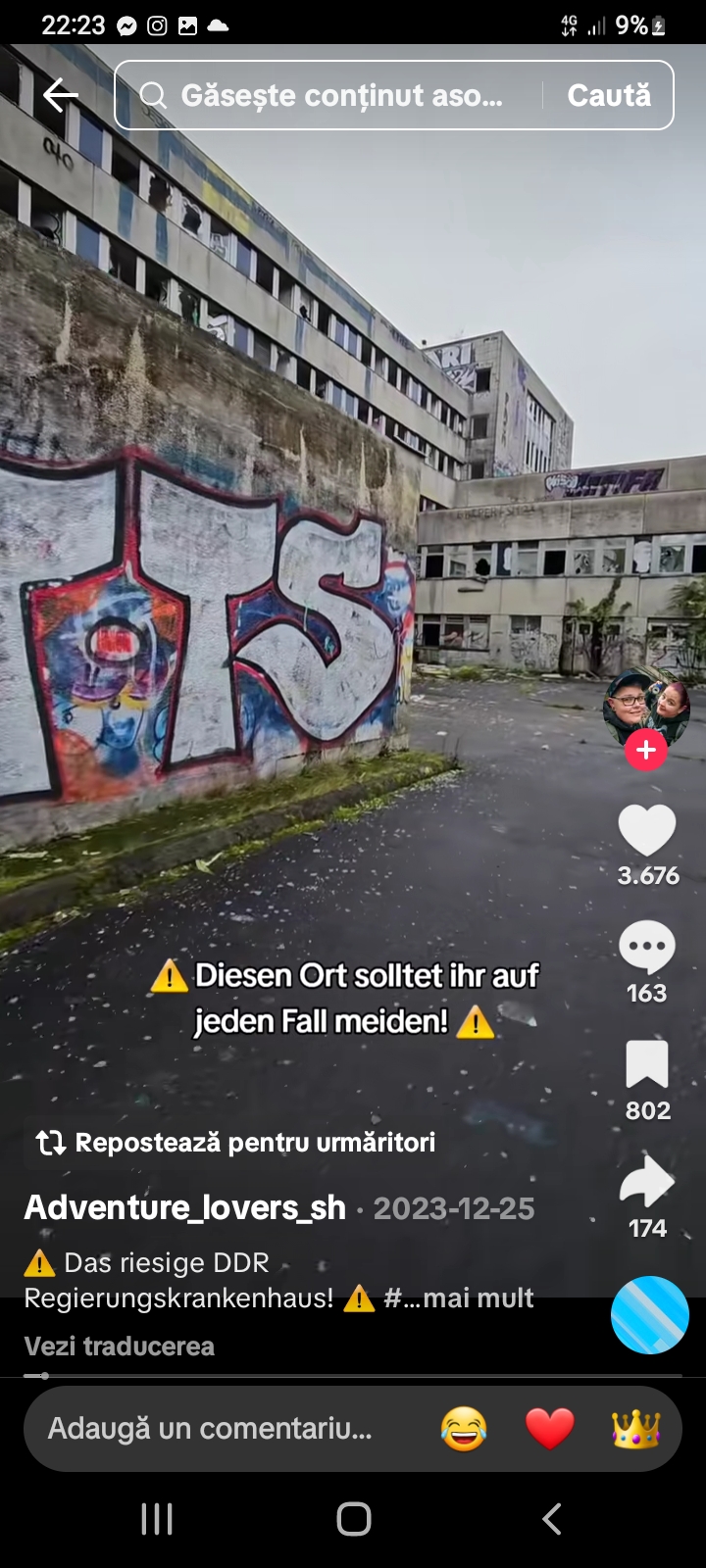Expand the caption with mai mult

(479, 1298)
